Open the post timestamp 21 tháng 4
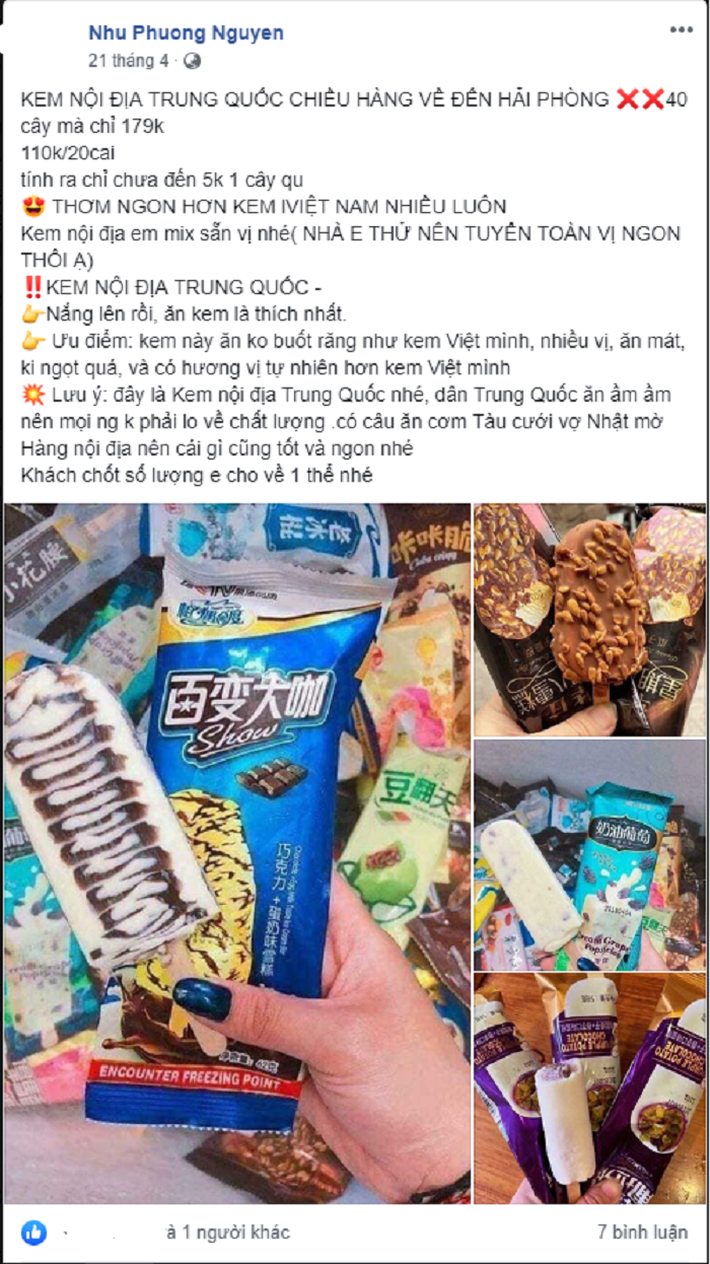 coord(128,60)
